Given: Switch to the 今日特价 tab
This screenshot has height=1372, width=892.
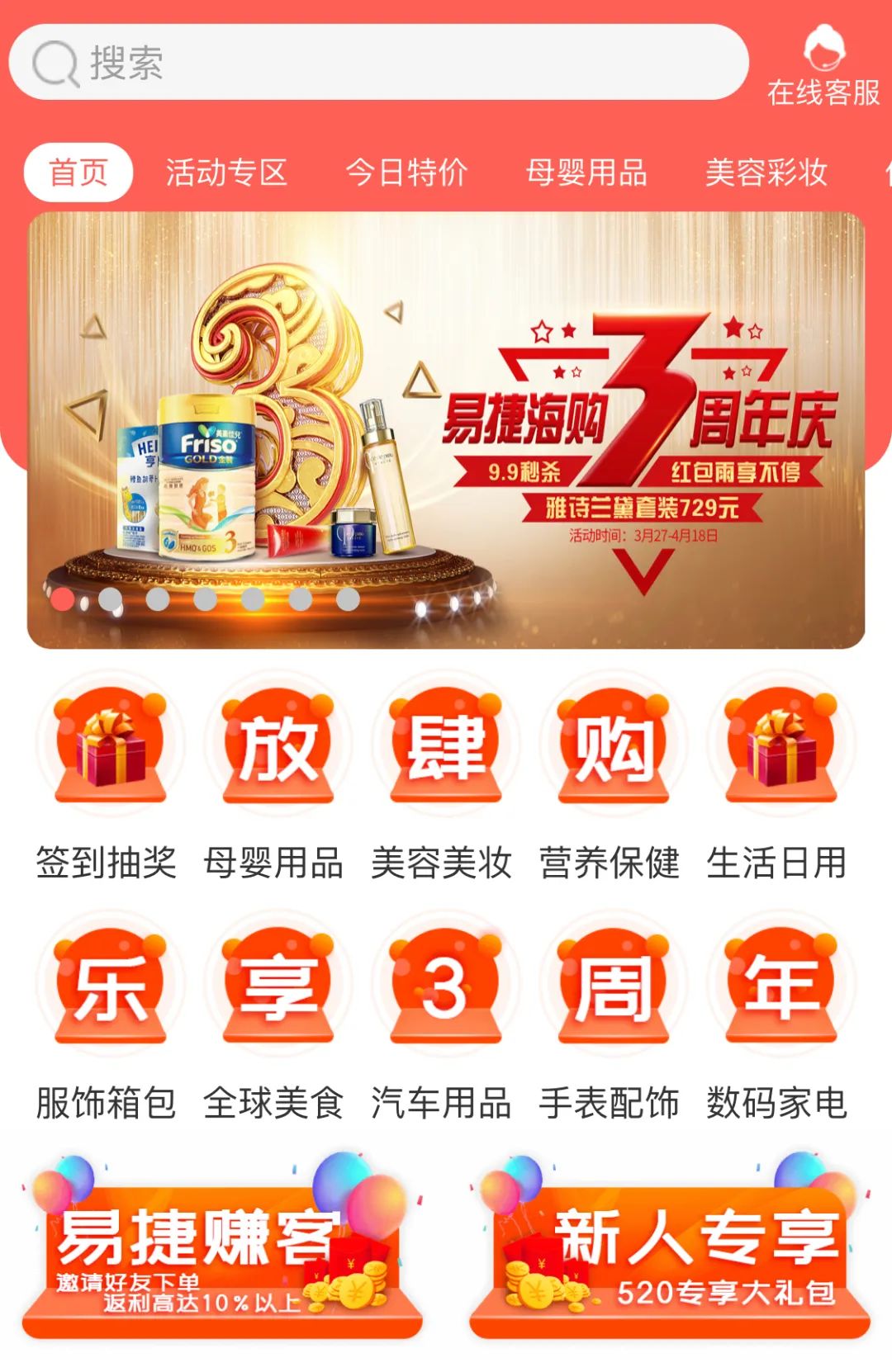Looking at the screenshot, I should pyautogui.click(x=406, y=173).
